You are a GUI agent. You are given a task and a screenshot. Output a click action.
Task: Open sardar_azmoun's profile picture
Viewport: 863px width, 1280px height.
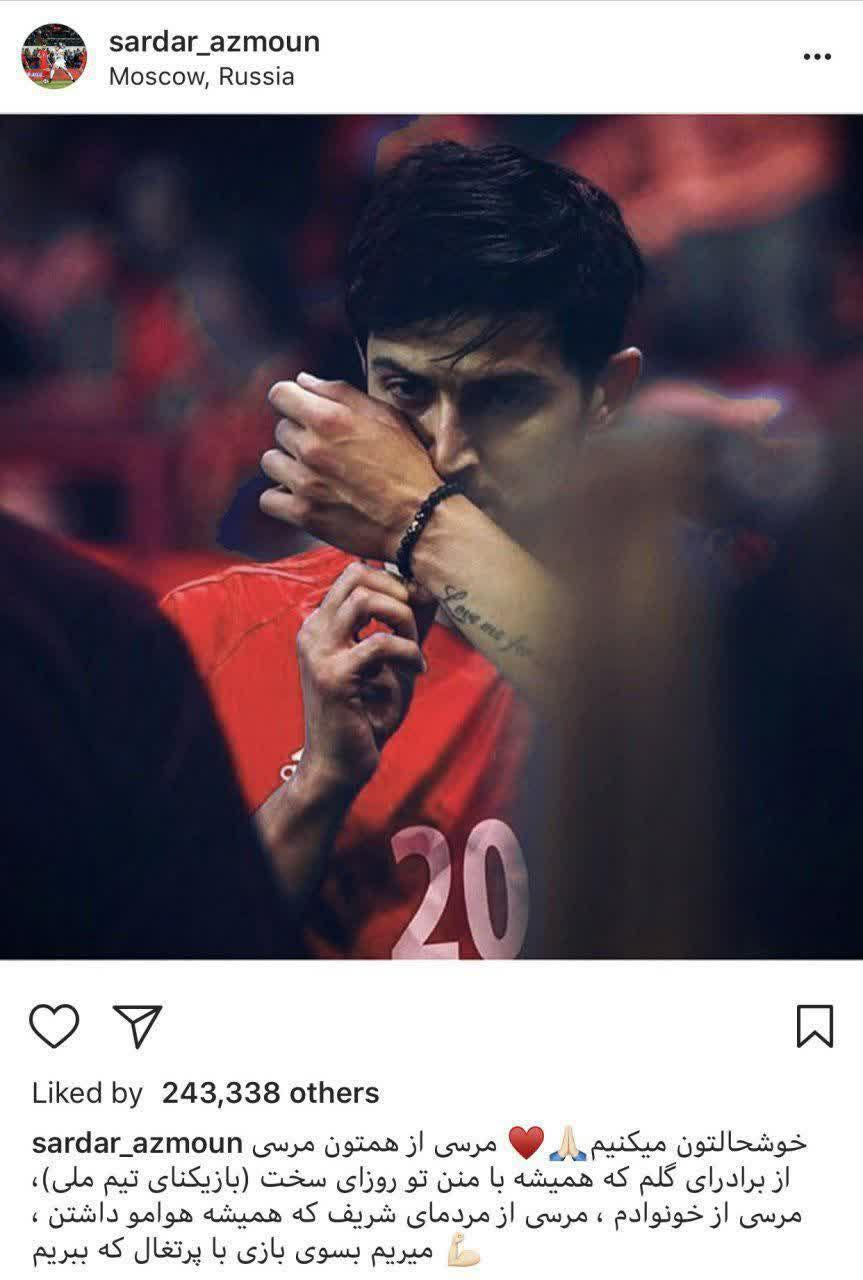coord(54,57)
